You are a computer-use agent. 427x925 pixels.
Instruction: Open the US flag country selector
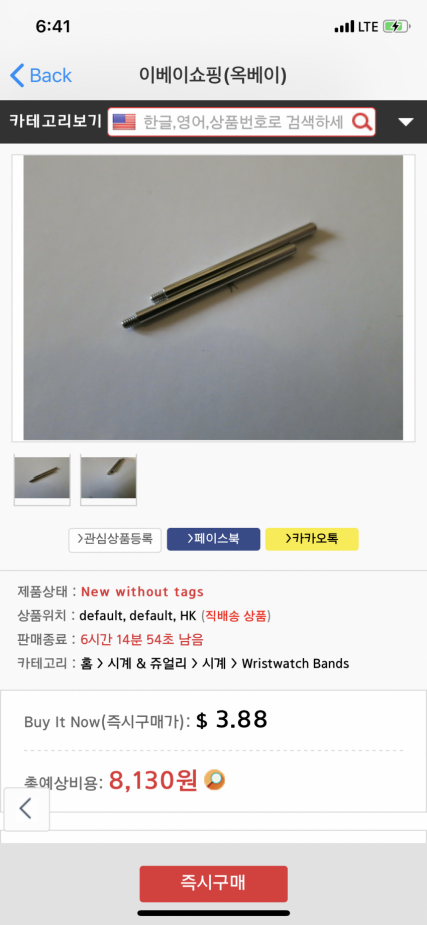point(124,122)
